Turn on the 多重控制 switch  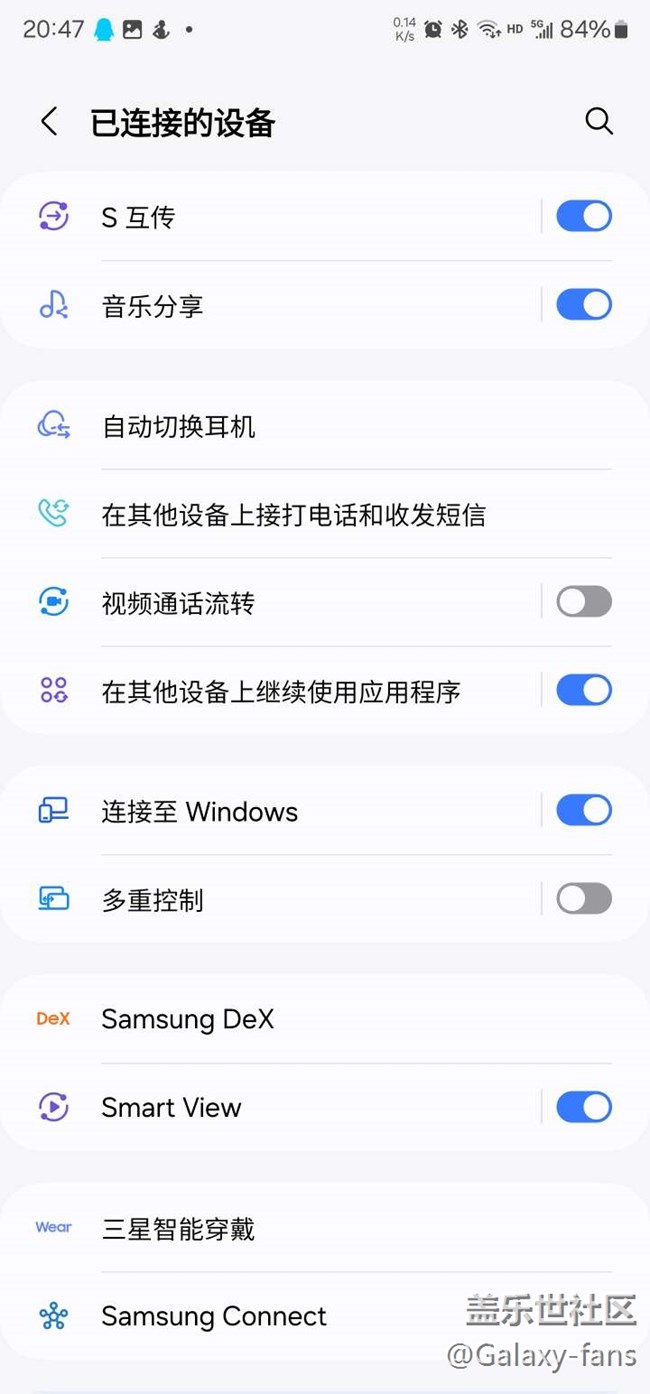tap(583, 898)
